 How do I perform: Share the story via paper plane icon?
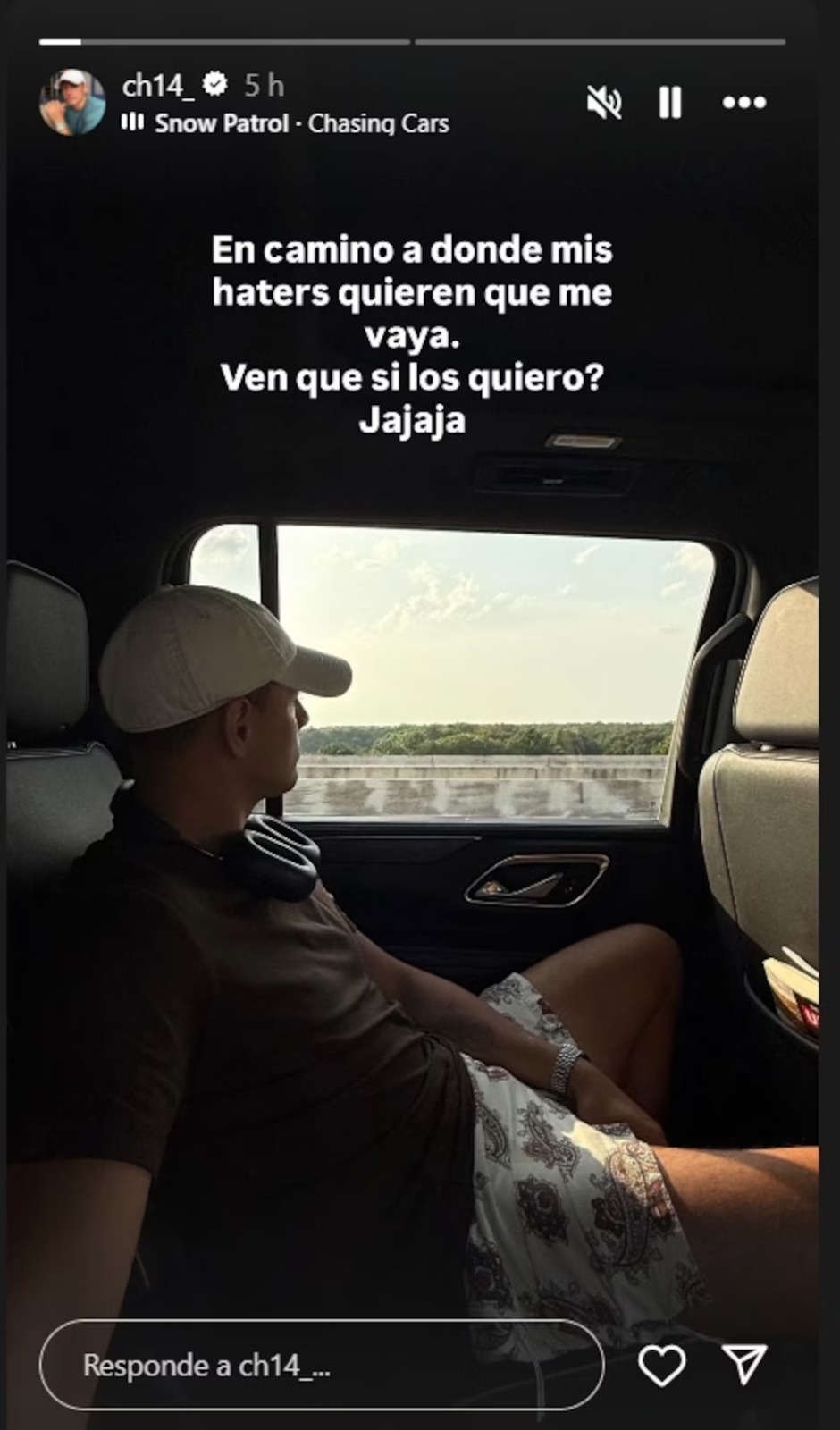[x=744, y=1365]
